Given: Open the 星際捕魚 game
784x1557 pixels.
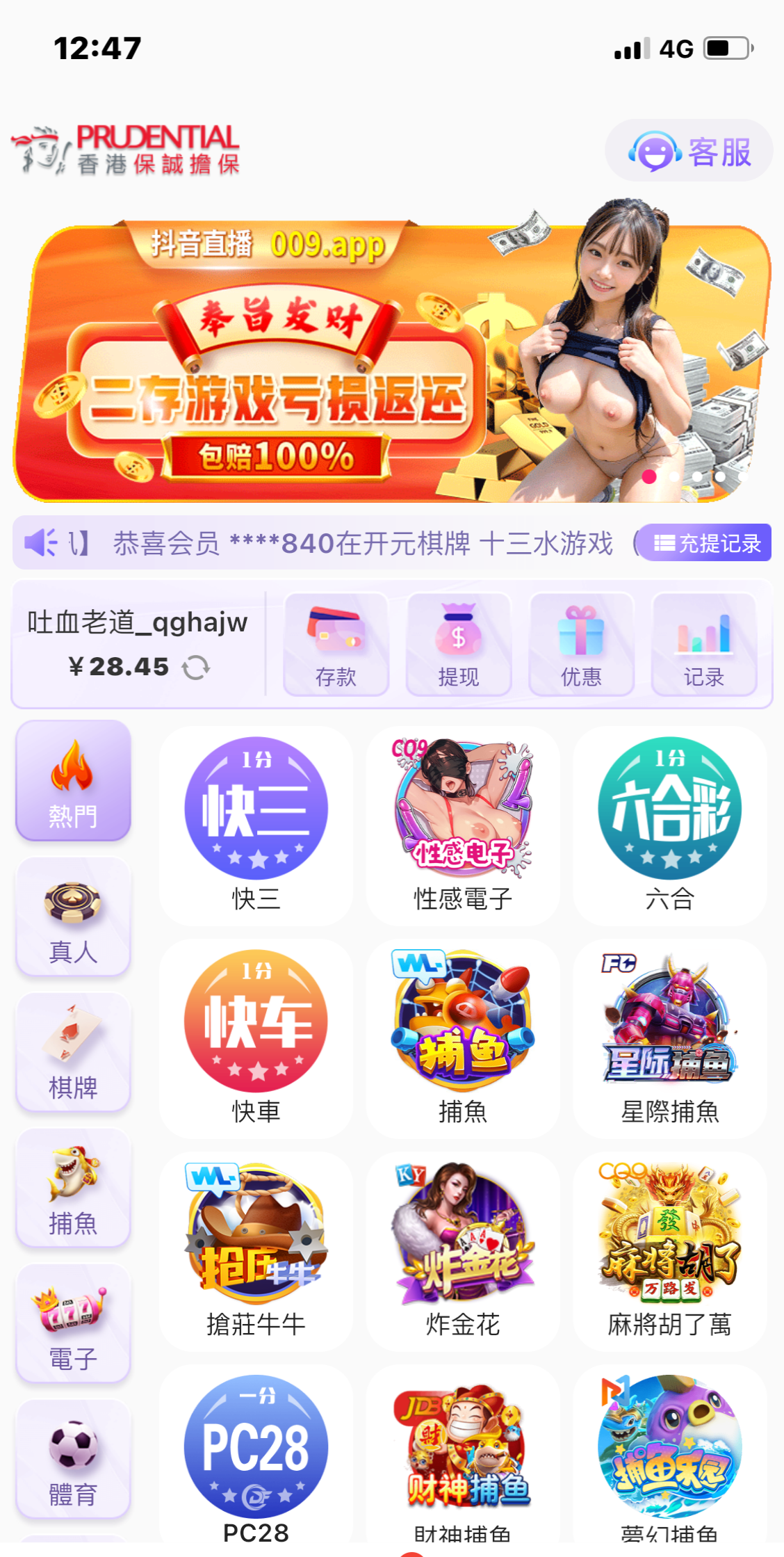Looking at the screenshot, I should point(669,1038).
